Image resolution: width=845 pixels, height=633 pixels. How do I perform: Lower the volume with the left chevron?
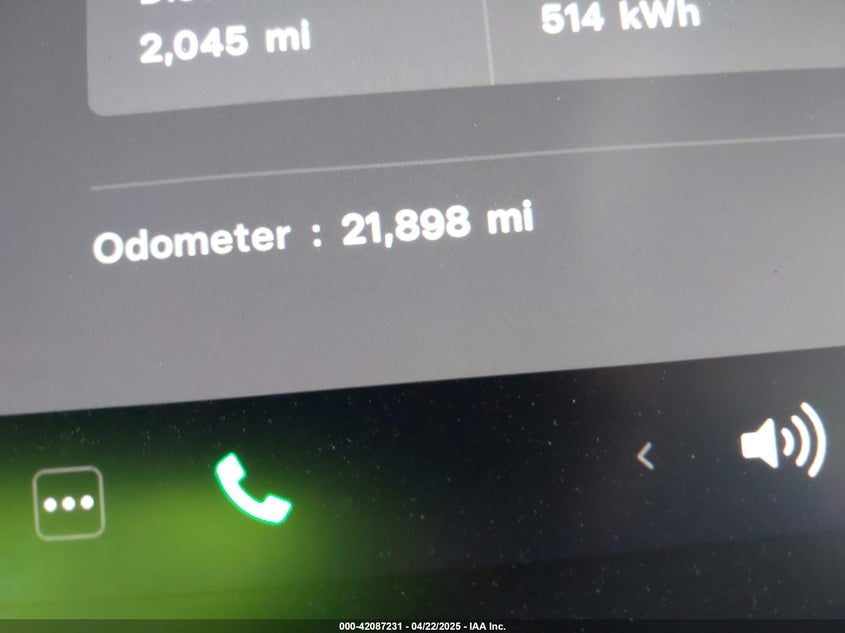click(x=646, y=457)
